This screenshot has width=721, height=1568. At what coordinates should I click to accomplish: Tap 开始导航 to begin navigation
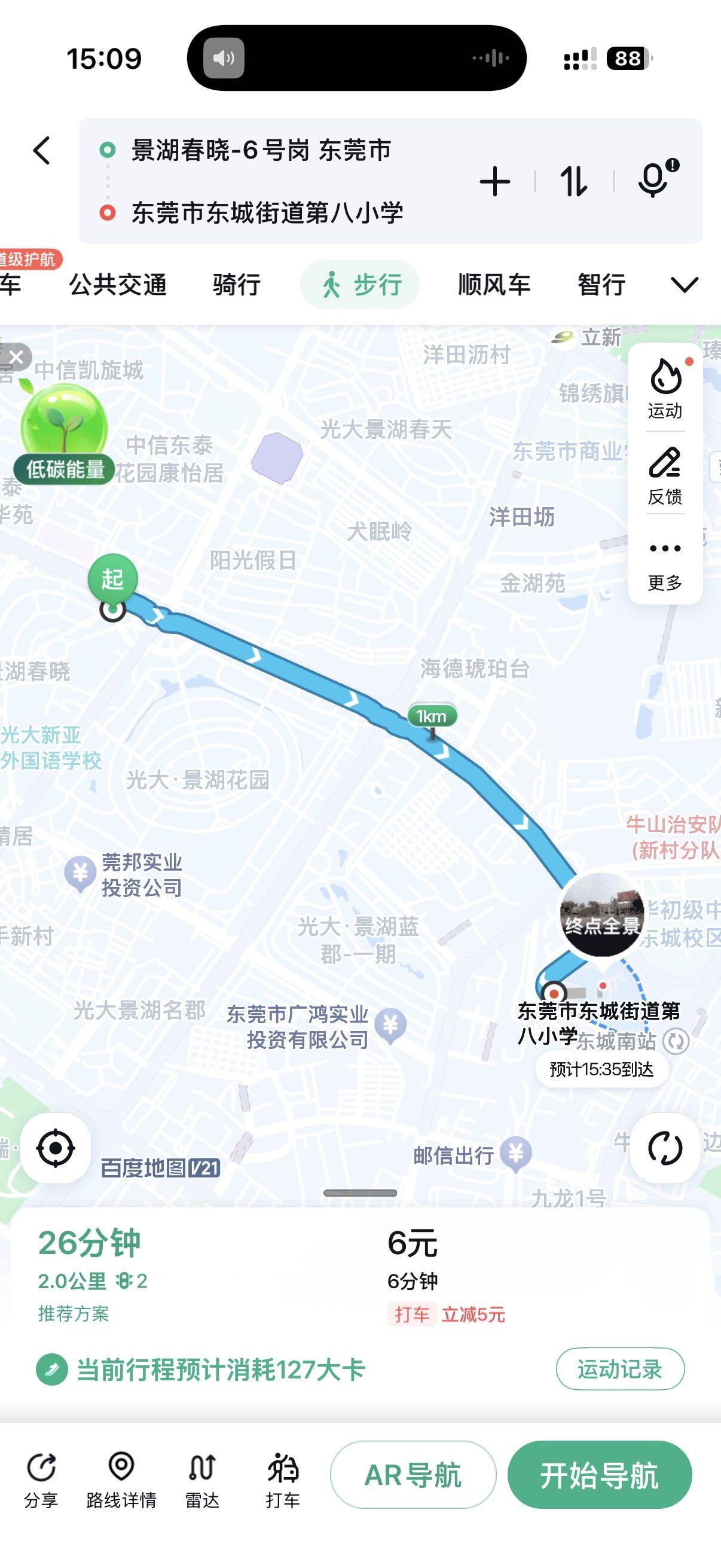pyautogui.click(x=599, y=1475)
